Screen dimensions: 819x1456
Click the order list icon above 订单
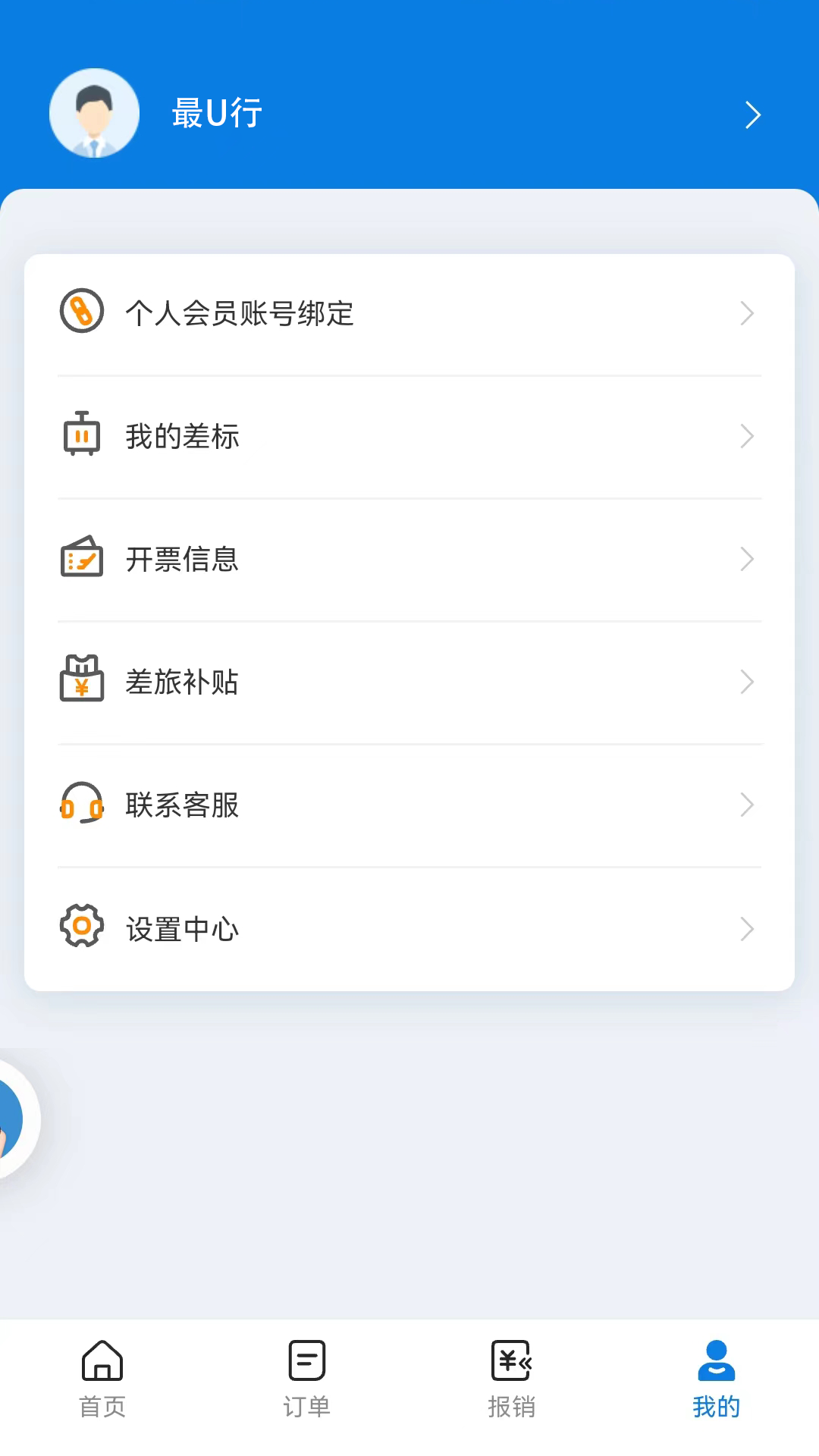coord(306,1362)
